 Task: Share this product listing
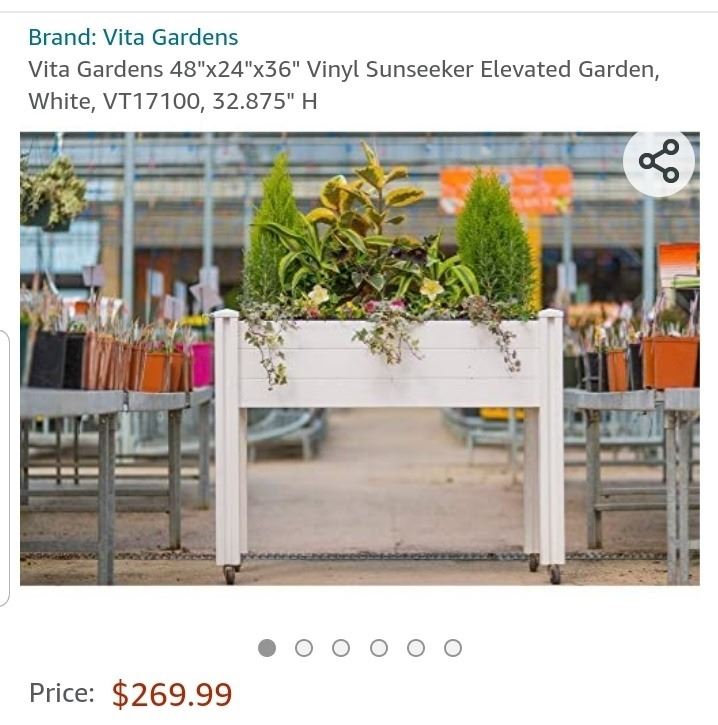[658, 162]
